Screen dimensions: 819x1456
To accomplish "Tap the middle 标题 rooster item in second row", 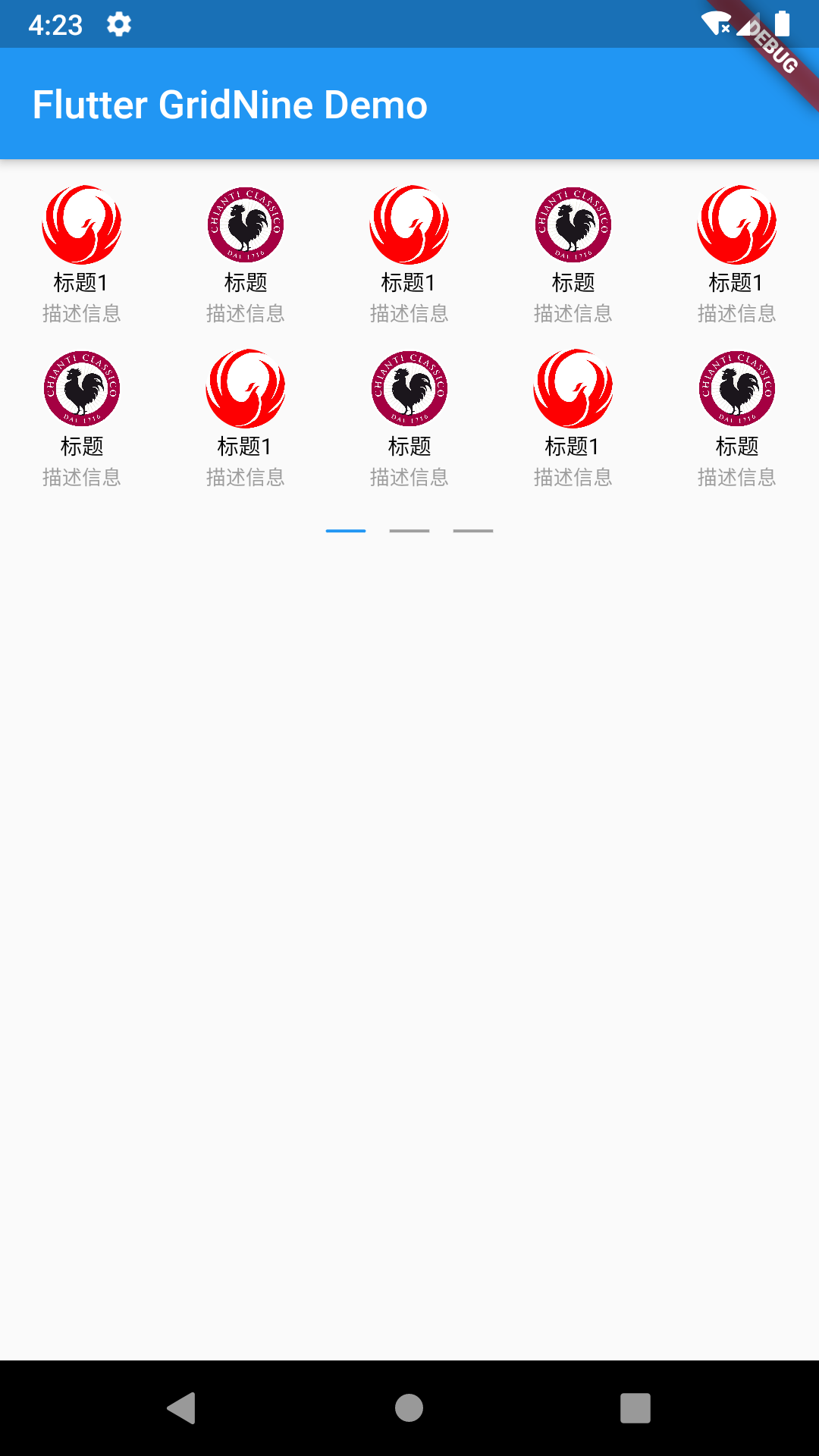I will [x=409, y=419].
